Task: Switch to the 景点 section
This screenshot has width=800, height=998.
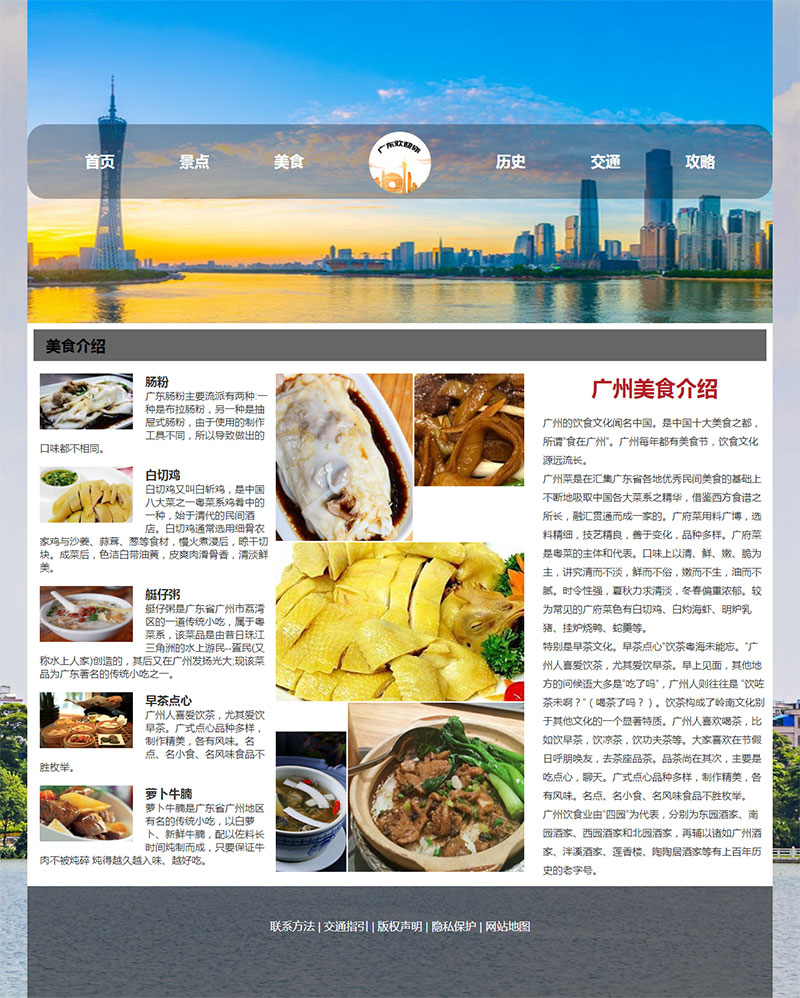Action: (194, 162)
